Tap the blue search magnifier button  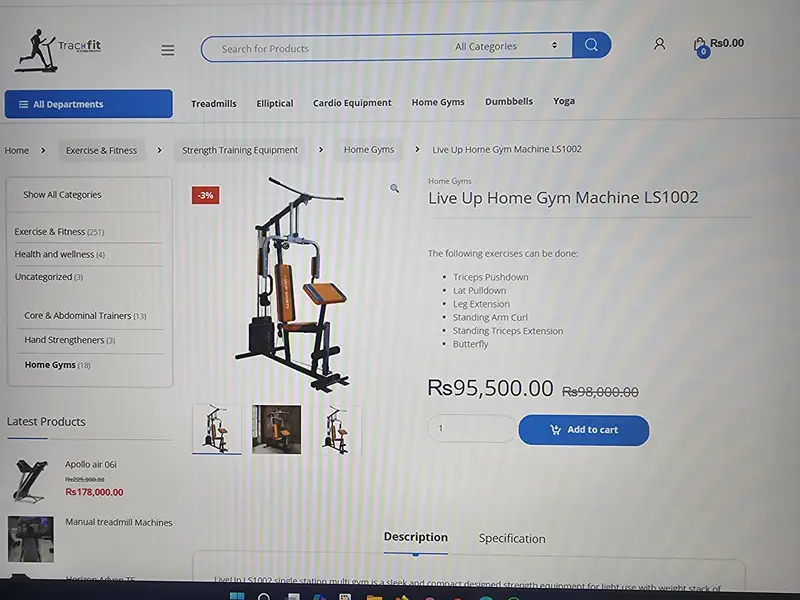591,45
